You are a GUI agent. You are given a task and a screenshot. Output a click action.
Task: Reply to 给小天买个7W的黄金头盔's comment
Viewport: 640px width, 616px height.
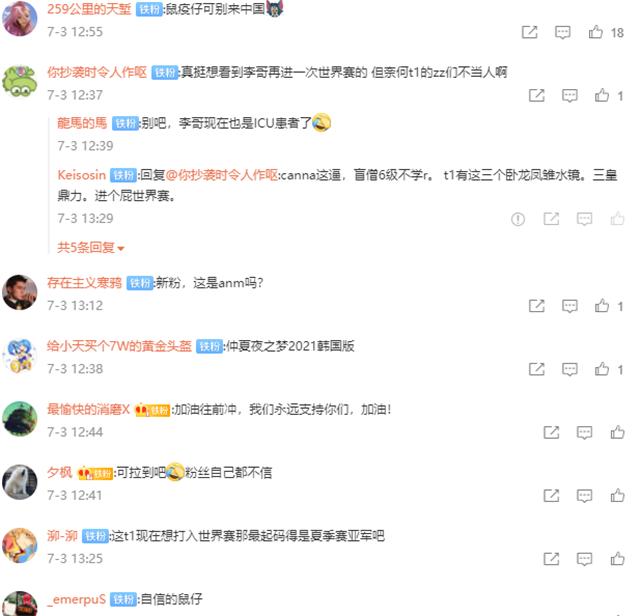tap(569, 369)
